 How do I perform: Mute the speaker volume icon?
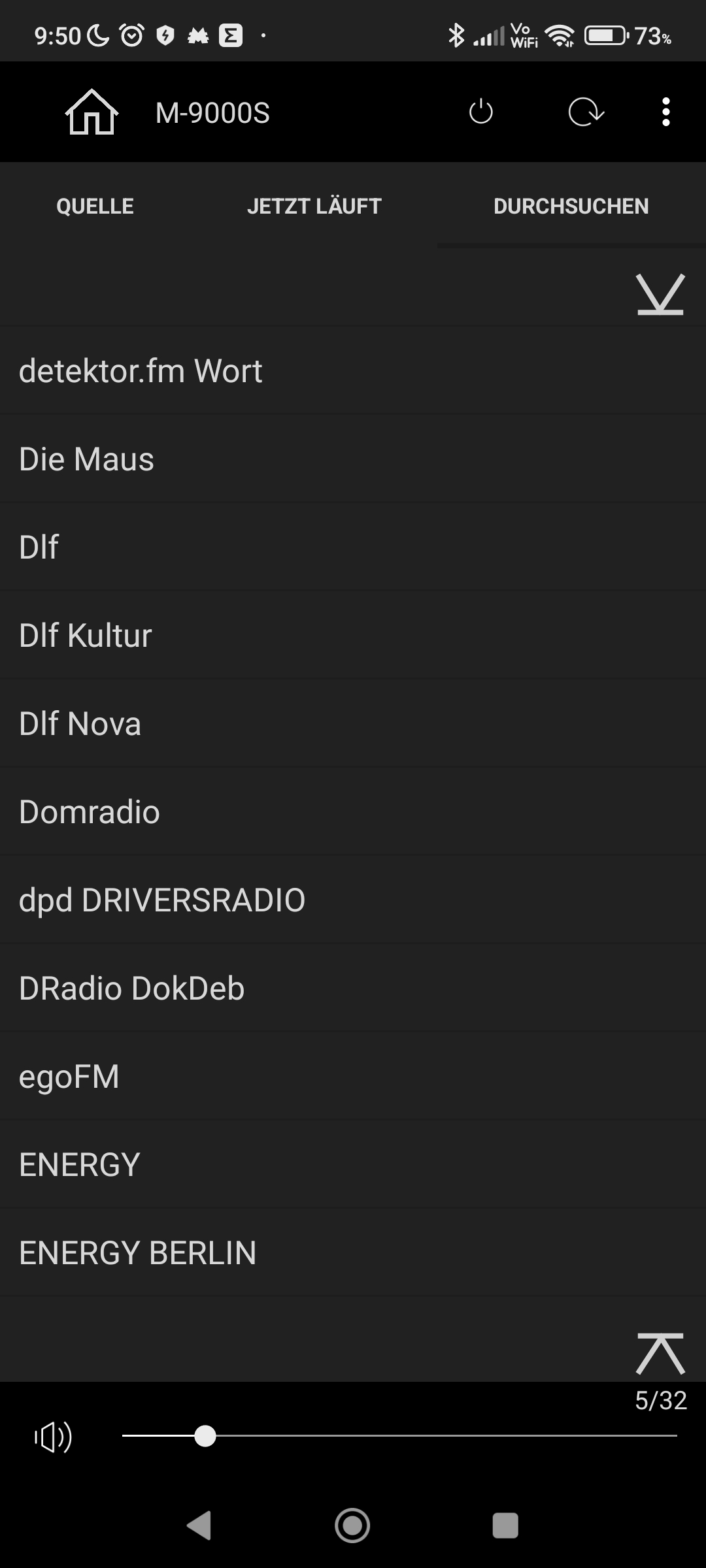pos(53,1437)
